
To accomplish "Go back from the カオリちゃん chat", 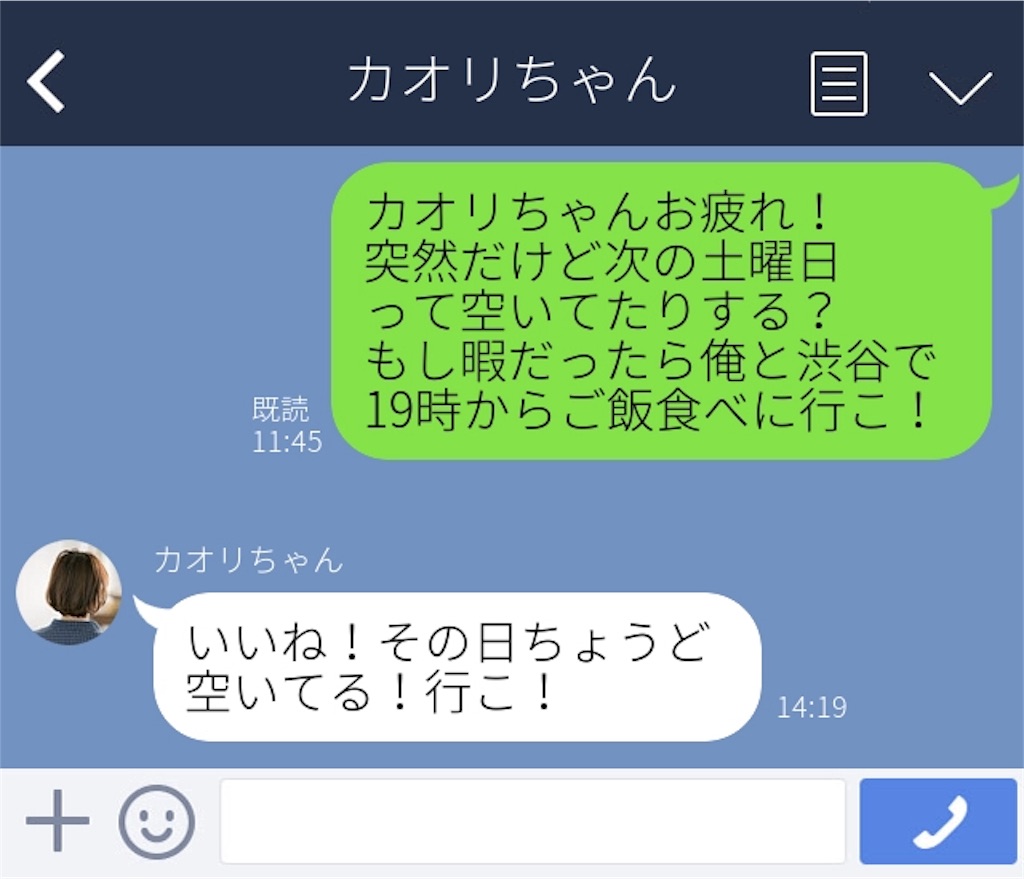I will click(46, 82).
